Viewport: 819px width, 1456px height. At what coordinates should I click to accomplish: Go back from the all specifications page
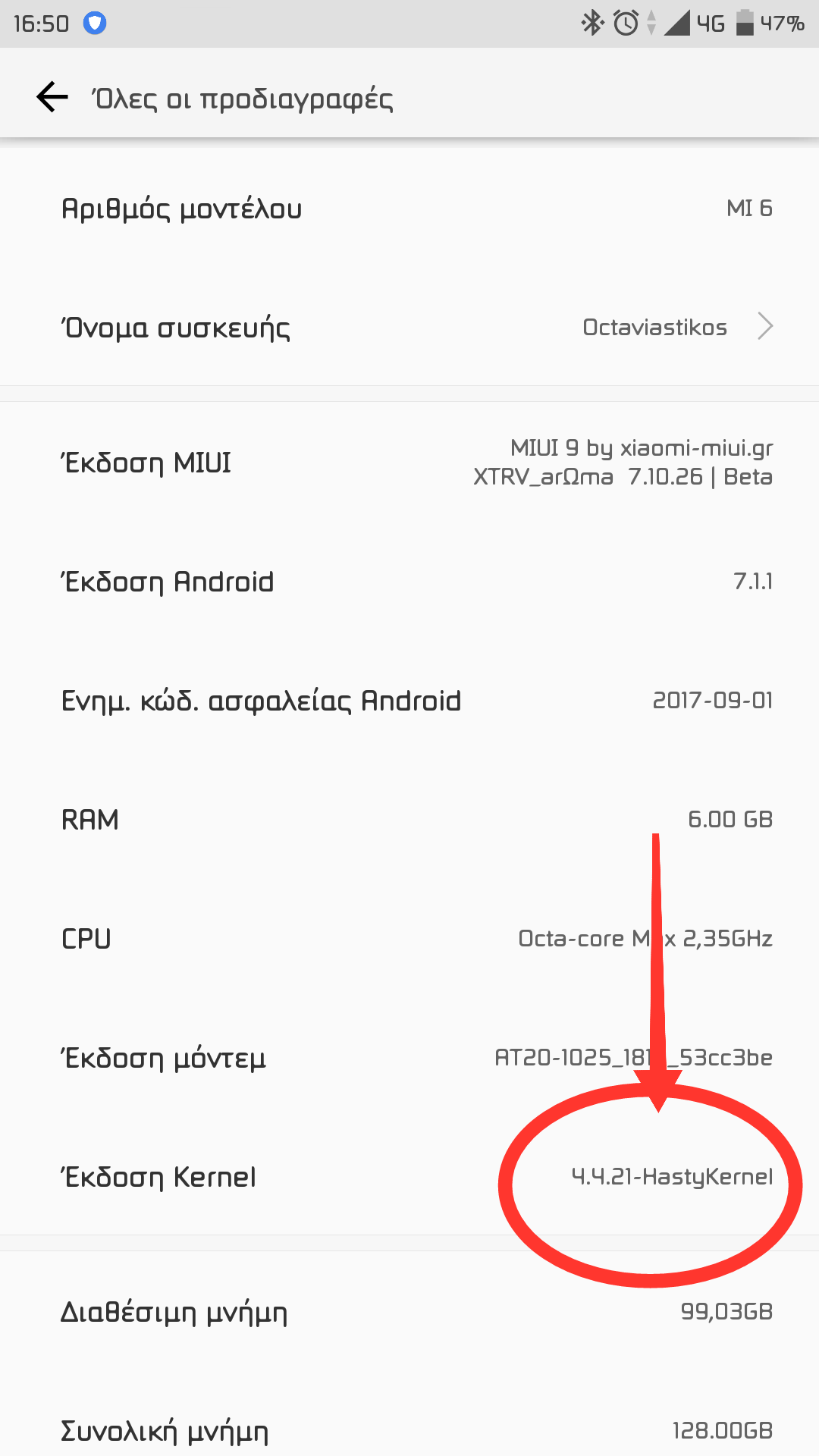52,97
